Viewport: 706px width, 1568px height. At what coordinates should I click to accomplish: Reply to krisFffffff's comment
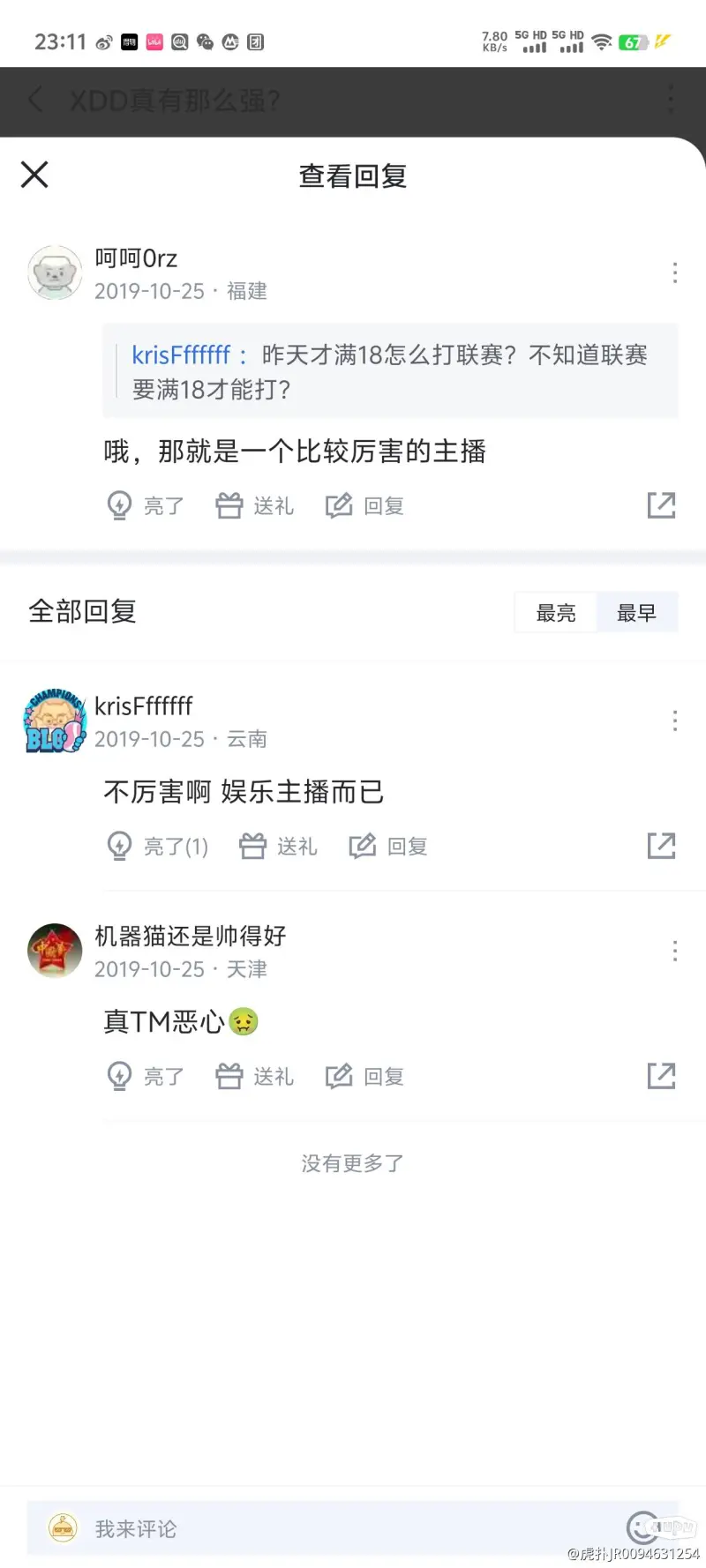(x=388, y=847)
